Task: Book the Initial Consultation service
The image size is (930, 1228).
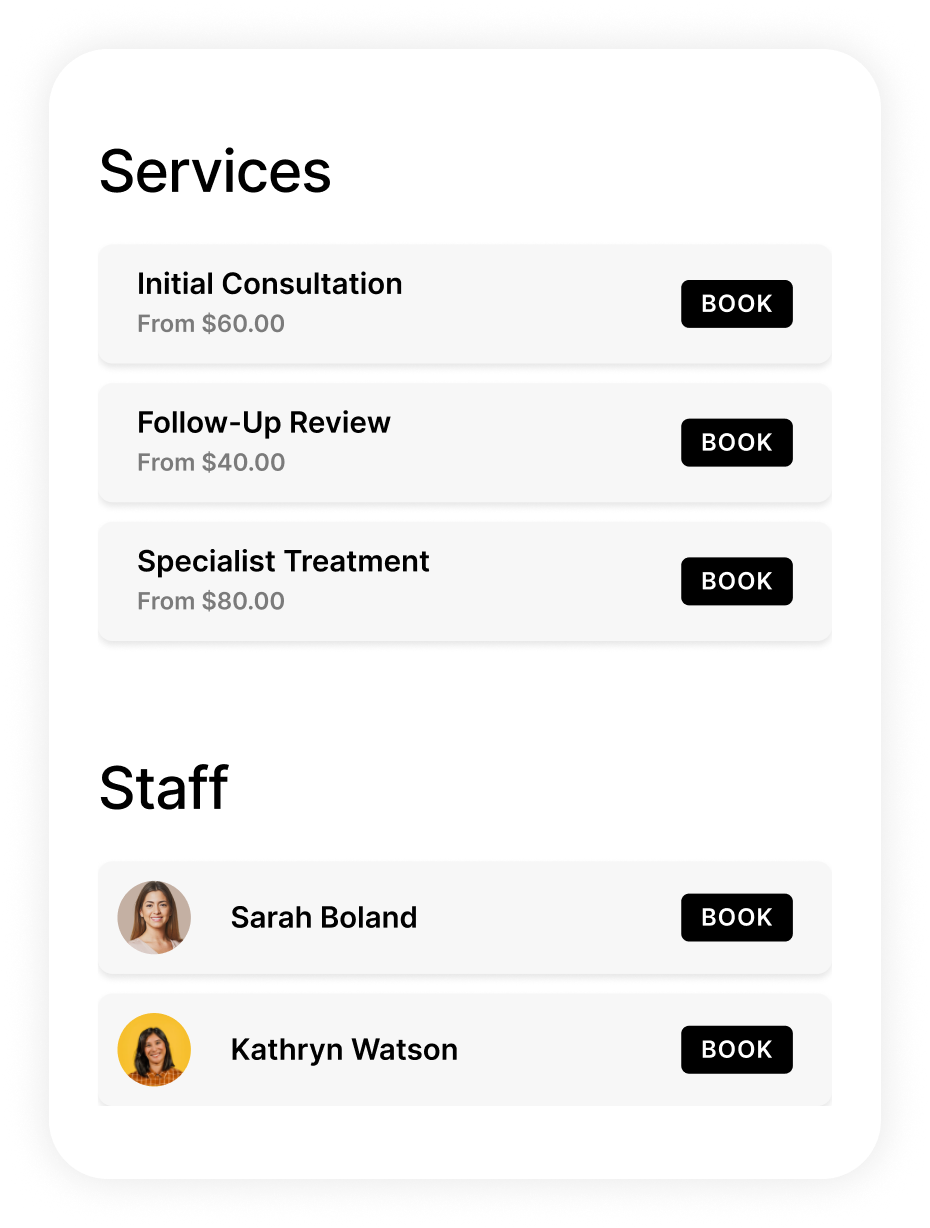Action: pyautogui.click(x=736, y=304)
